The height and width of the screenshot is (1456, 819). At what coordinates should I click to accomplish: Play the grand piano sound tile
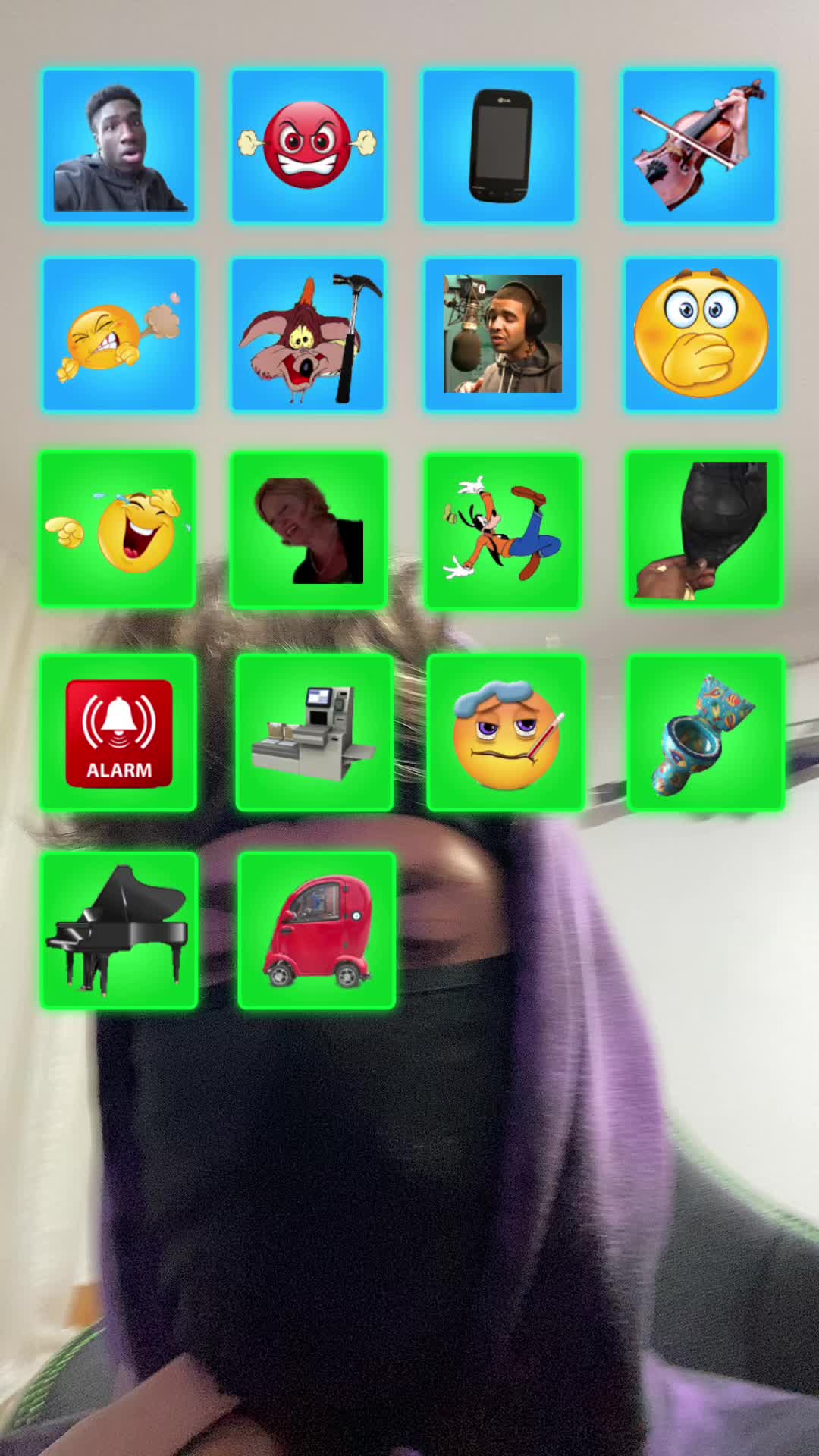(119, 930)
